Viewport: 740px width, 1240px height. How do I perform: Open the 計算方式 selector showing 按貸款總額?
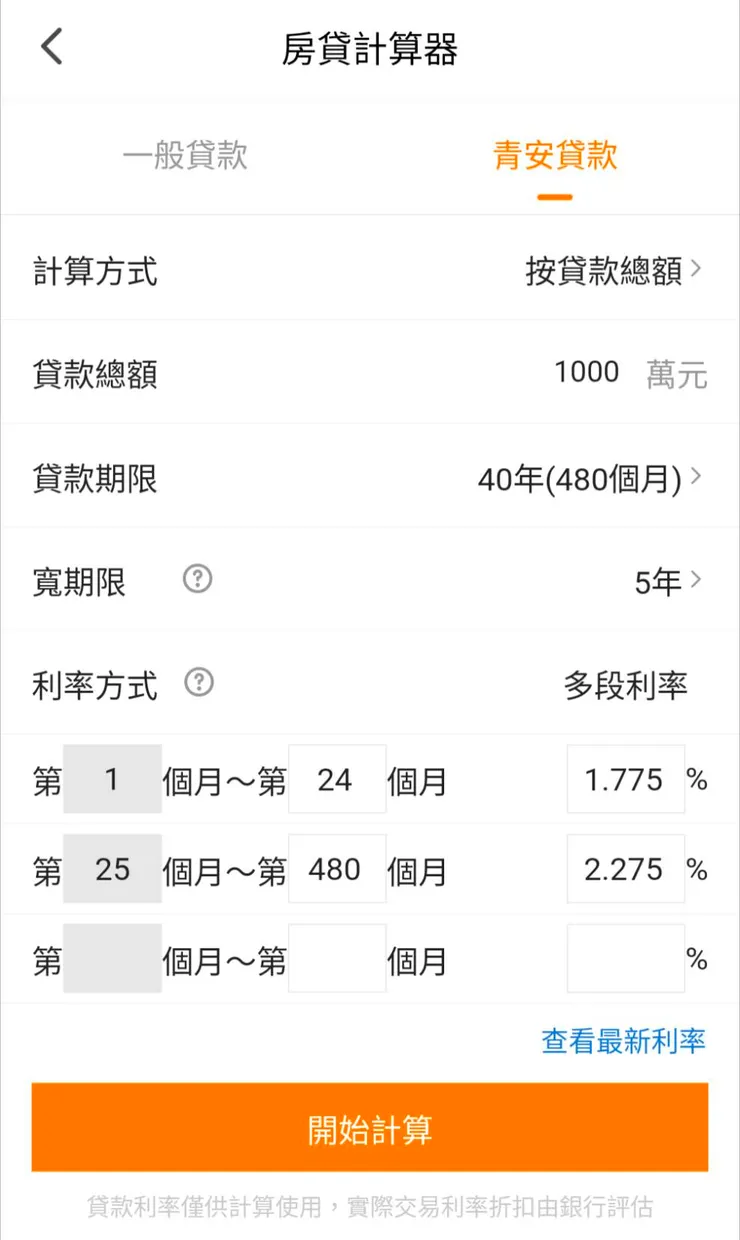click(x=611, y=270)
